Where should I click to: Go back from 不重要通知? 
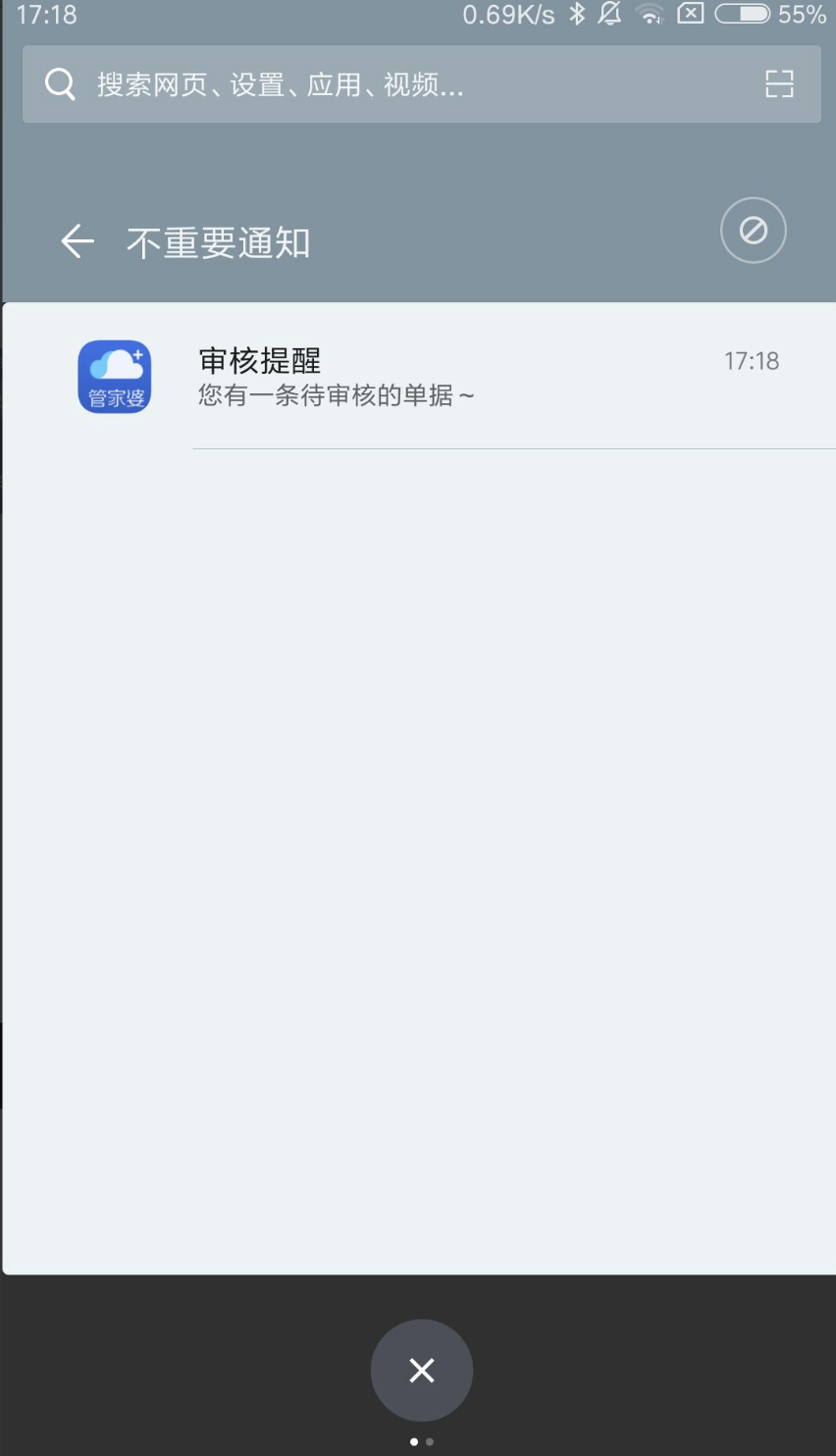click(x=78, y=241)
